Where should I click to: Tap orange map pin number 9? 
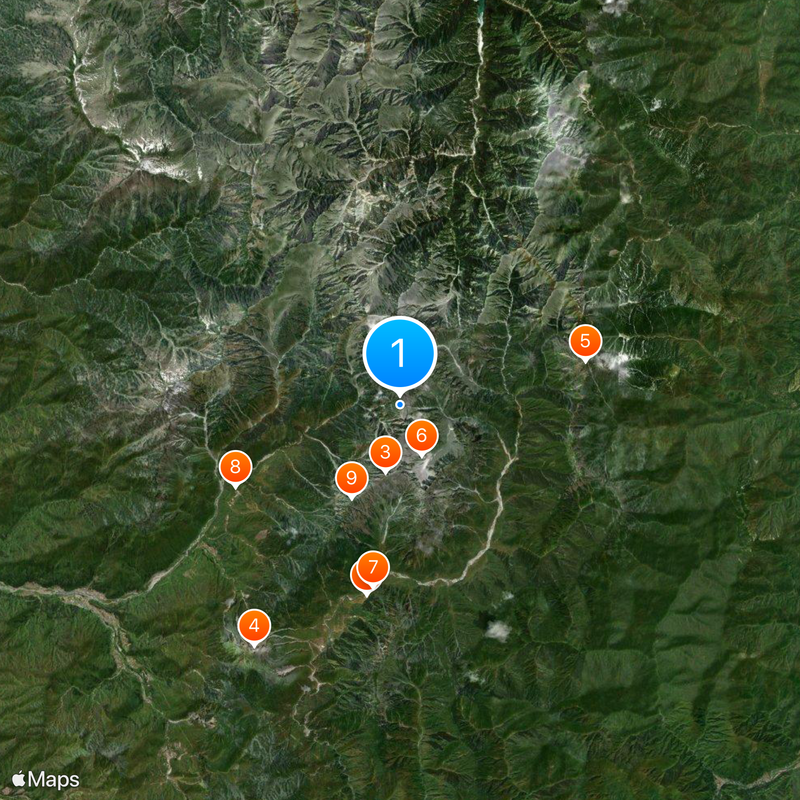point(351,478)
